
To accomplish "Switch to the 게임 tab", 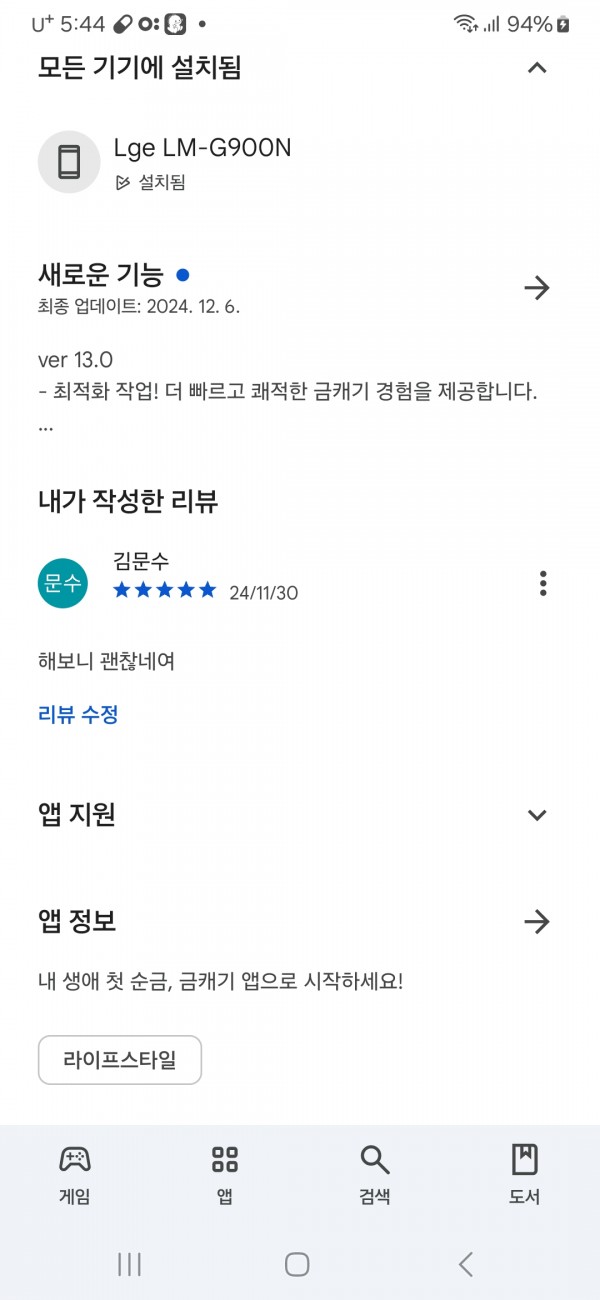I will click(75, 1175).
